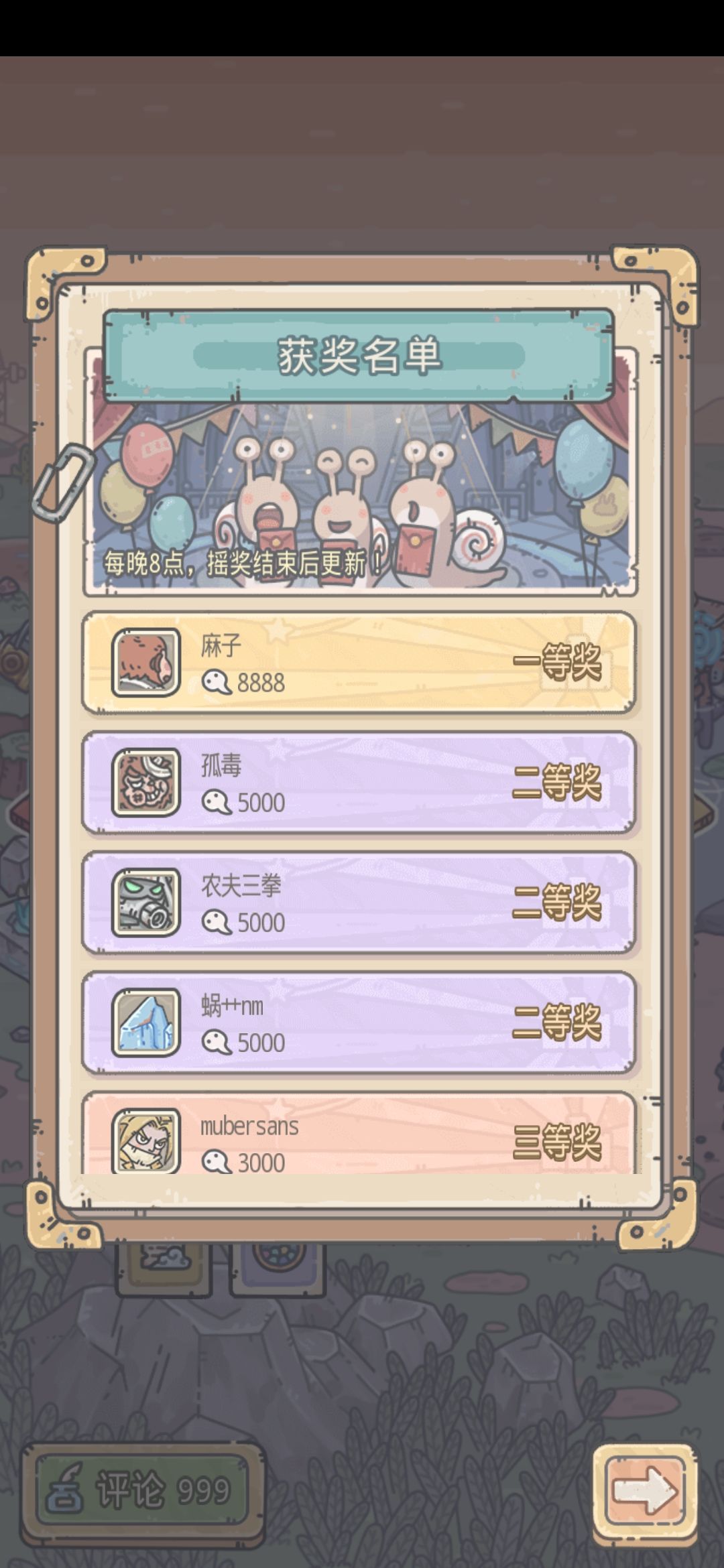The image size is (724, 1568).
Task: Expand 孤毒's prize details row
Action: [362, 784]
